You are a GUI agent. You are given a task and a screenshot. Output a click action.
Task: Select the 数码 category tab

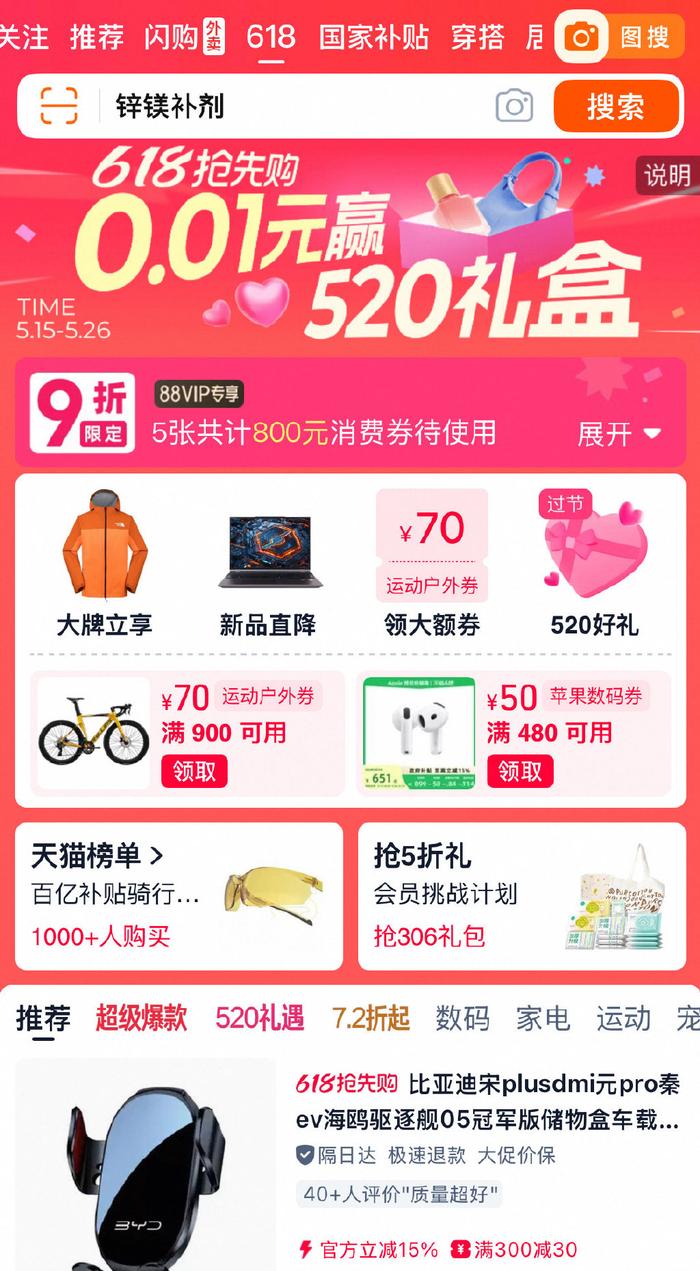coord(462,1018)
